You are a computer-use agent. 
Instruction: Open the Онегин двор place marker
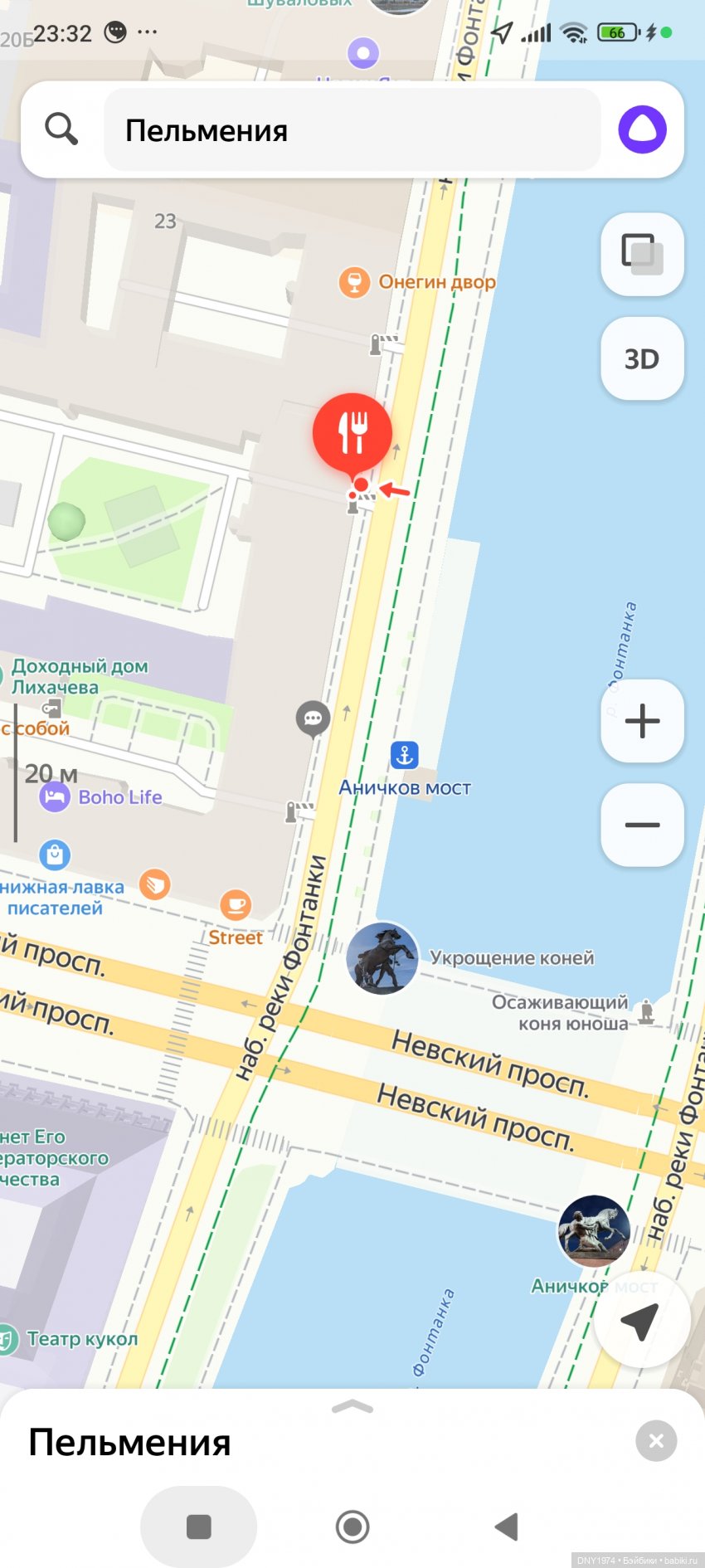point(354,282)
